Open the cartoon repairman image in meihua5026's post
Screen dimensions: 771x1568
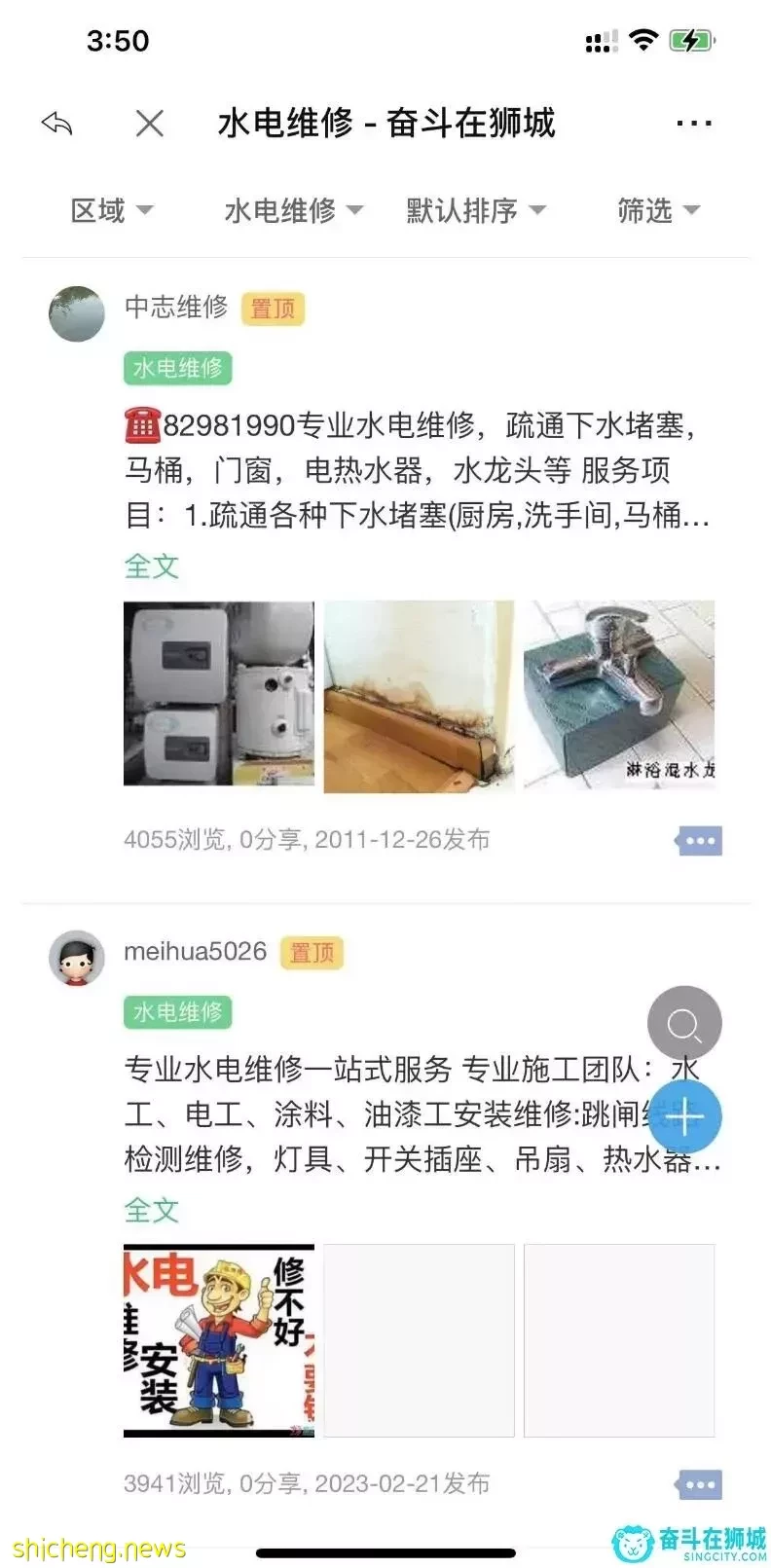point(219,1340)
